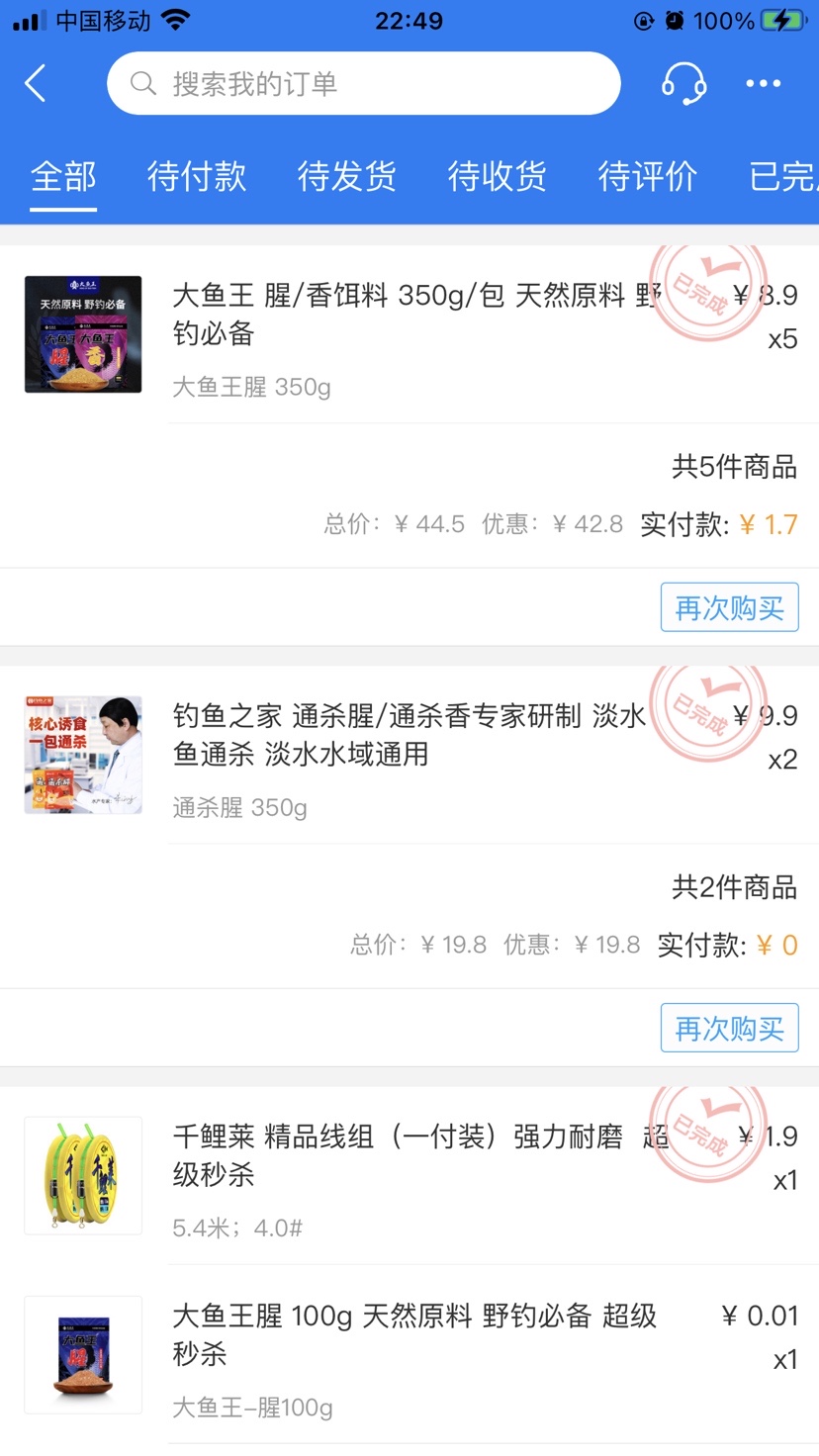This screenshot has height=1456, width=819.
Task: Open more options with the ellipsis icon
Action: coord(762,83)
